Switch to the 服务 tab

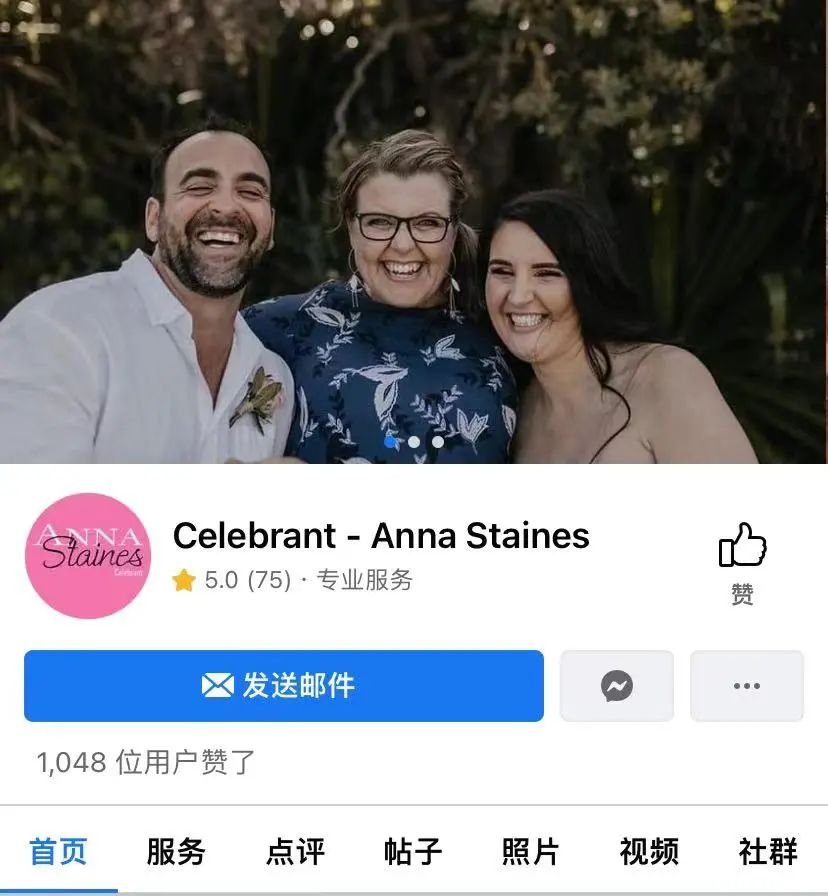click(x=176, y=852)
